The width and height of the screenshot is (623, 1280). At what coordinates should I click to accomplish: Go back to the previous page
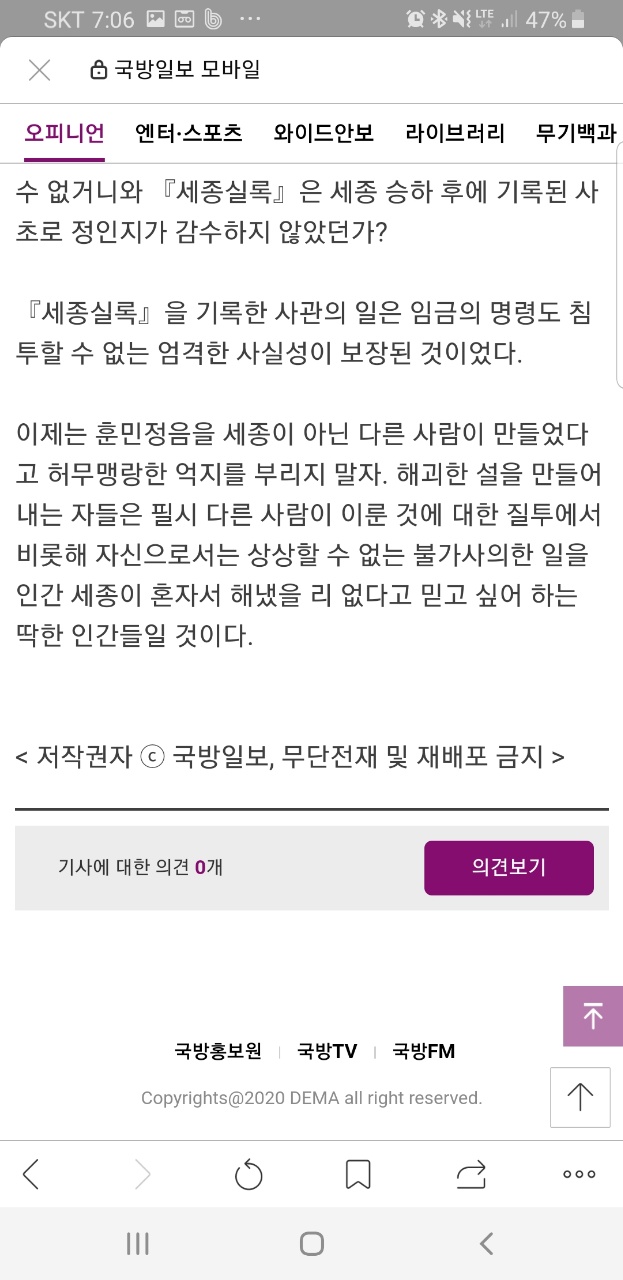click(32, 1174)
